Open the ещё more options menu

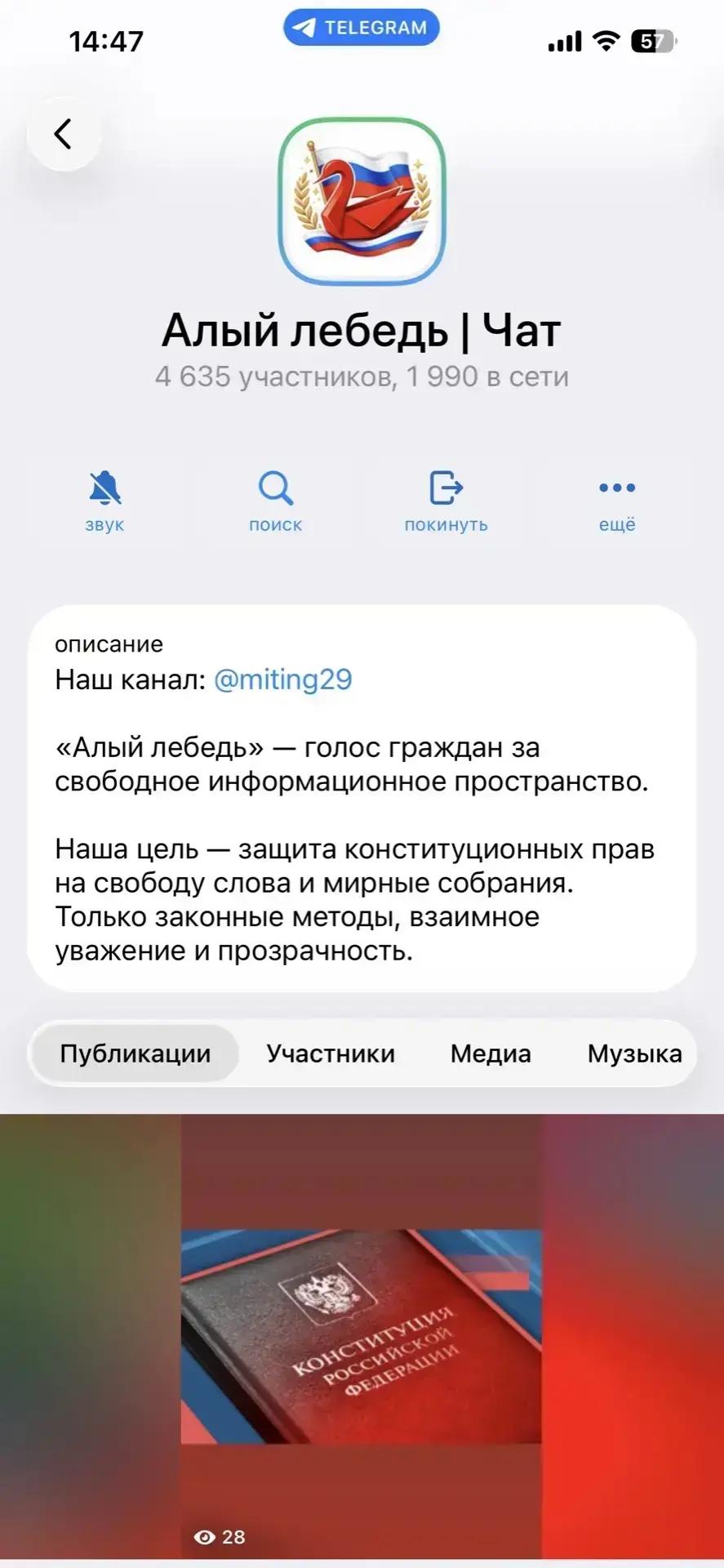pyautogui.click(x=616, y=501)
